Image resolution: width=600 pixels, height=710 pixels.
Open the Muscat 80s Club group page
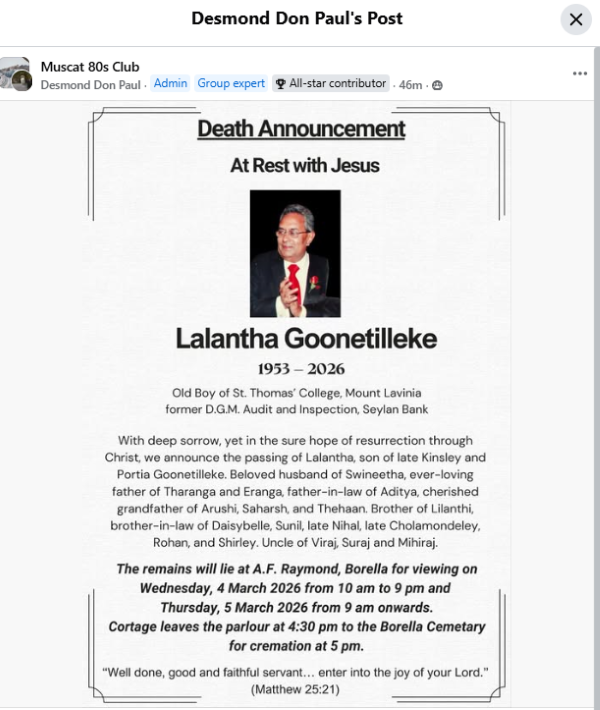point(90,67)
